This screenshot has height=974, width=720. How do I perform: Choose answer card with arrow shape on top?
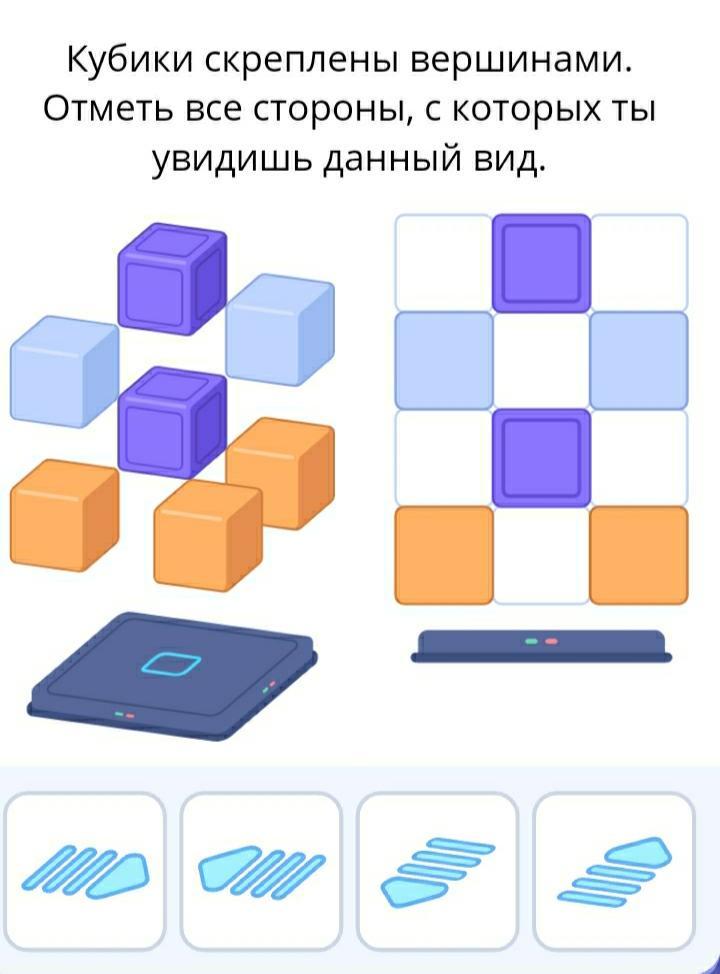pyautogui.click(x=613, y=870)
